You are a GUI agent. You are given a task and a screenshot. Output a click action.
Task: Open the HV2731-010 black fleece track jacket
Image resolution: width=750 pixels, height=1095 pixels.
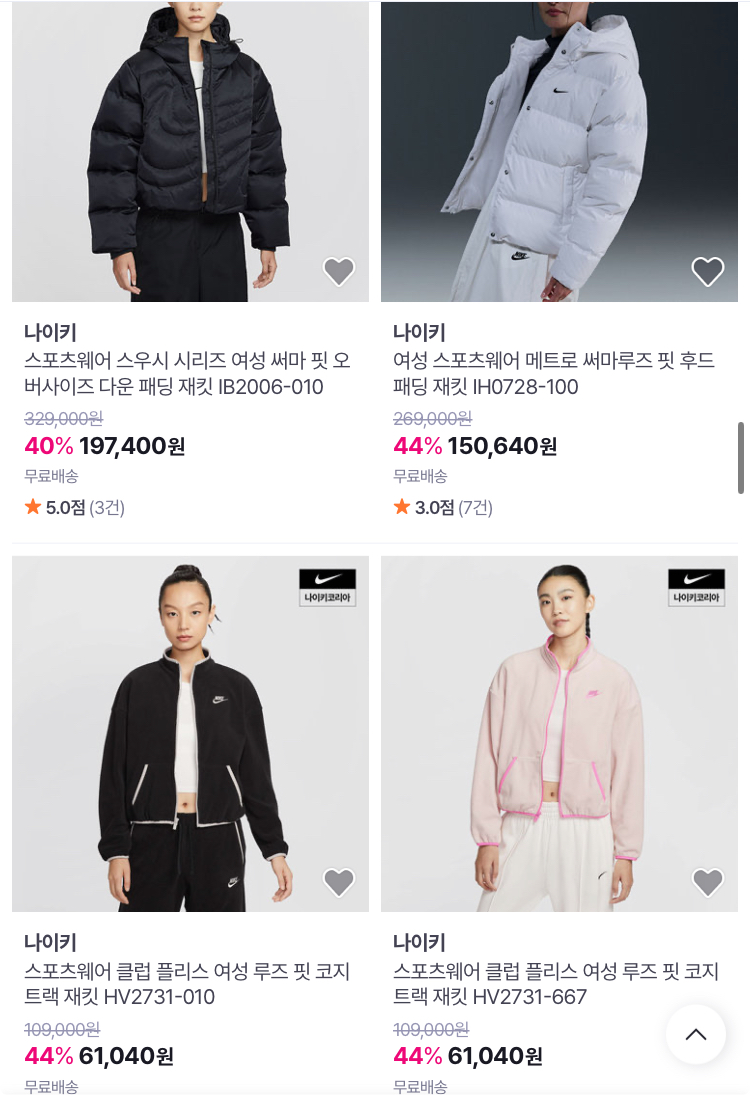(x=187, y=984)
